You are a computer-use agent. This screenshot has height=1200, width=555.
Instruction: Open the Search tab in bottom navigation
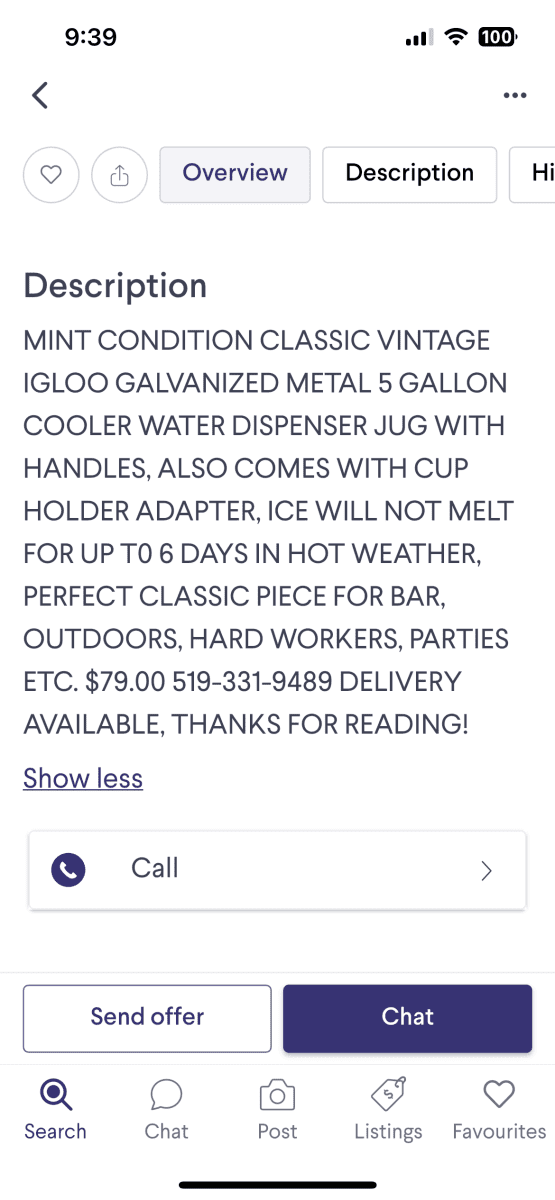click(x=55, y=1110)
